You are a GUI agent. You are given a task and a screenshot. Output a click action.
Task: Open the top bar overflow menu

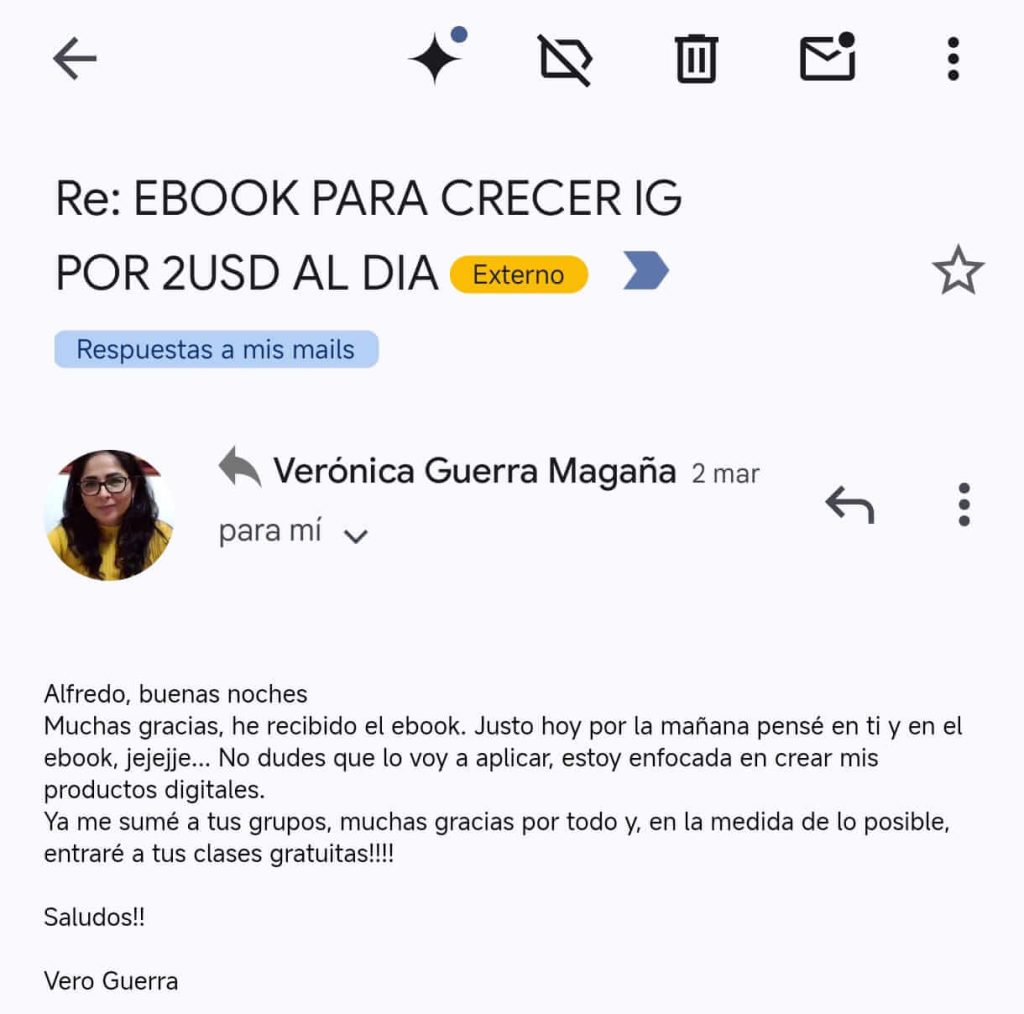[x=953, y=59]
